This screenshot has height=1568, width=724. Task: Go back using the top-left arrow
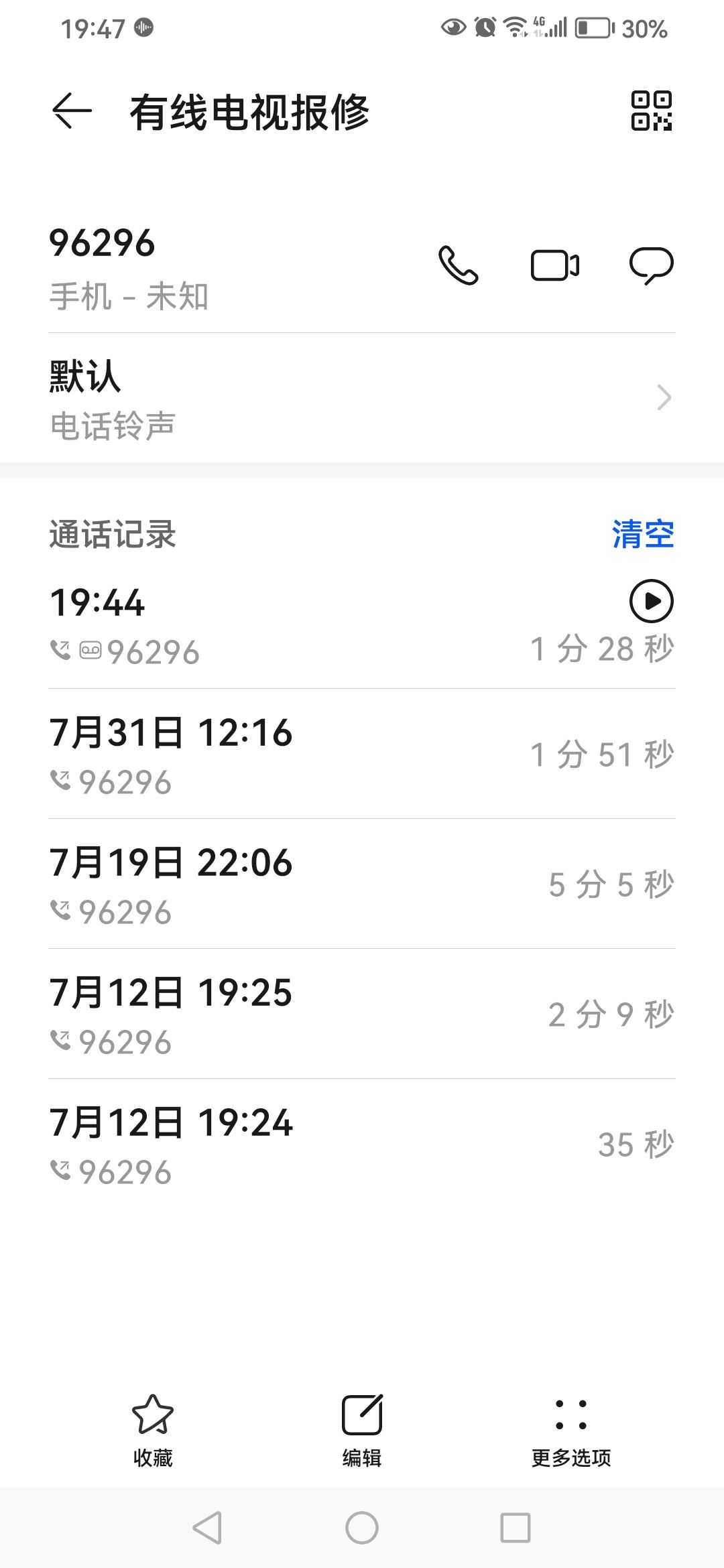coord(72,111)
